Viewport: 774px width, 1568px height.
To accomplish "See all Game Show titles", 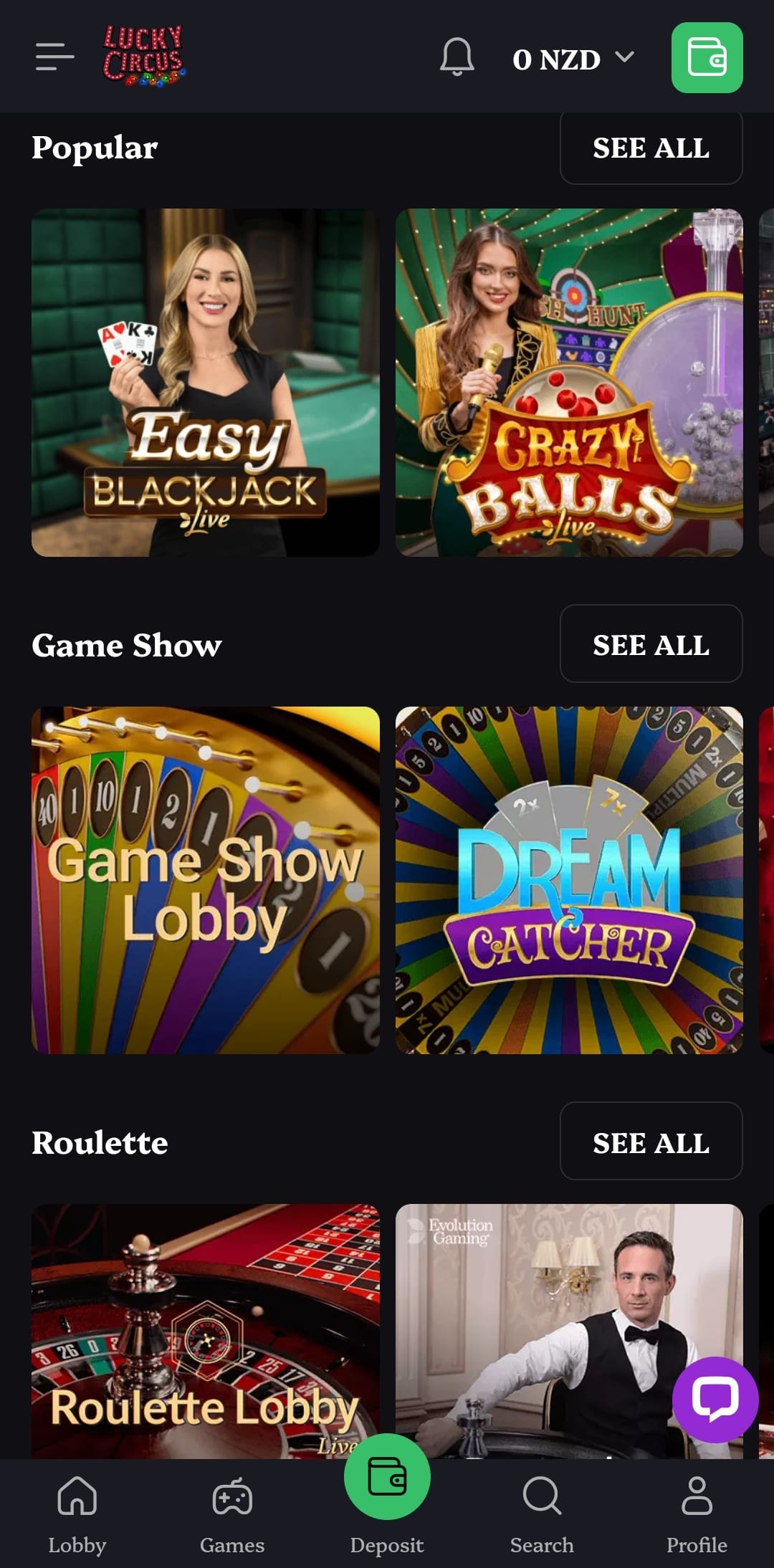I will pyautogui.click(x=651, y=644).
